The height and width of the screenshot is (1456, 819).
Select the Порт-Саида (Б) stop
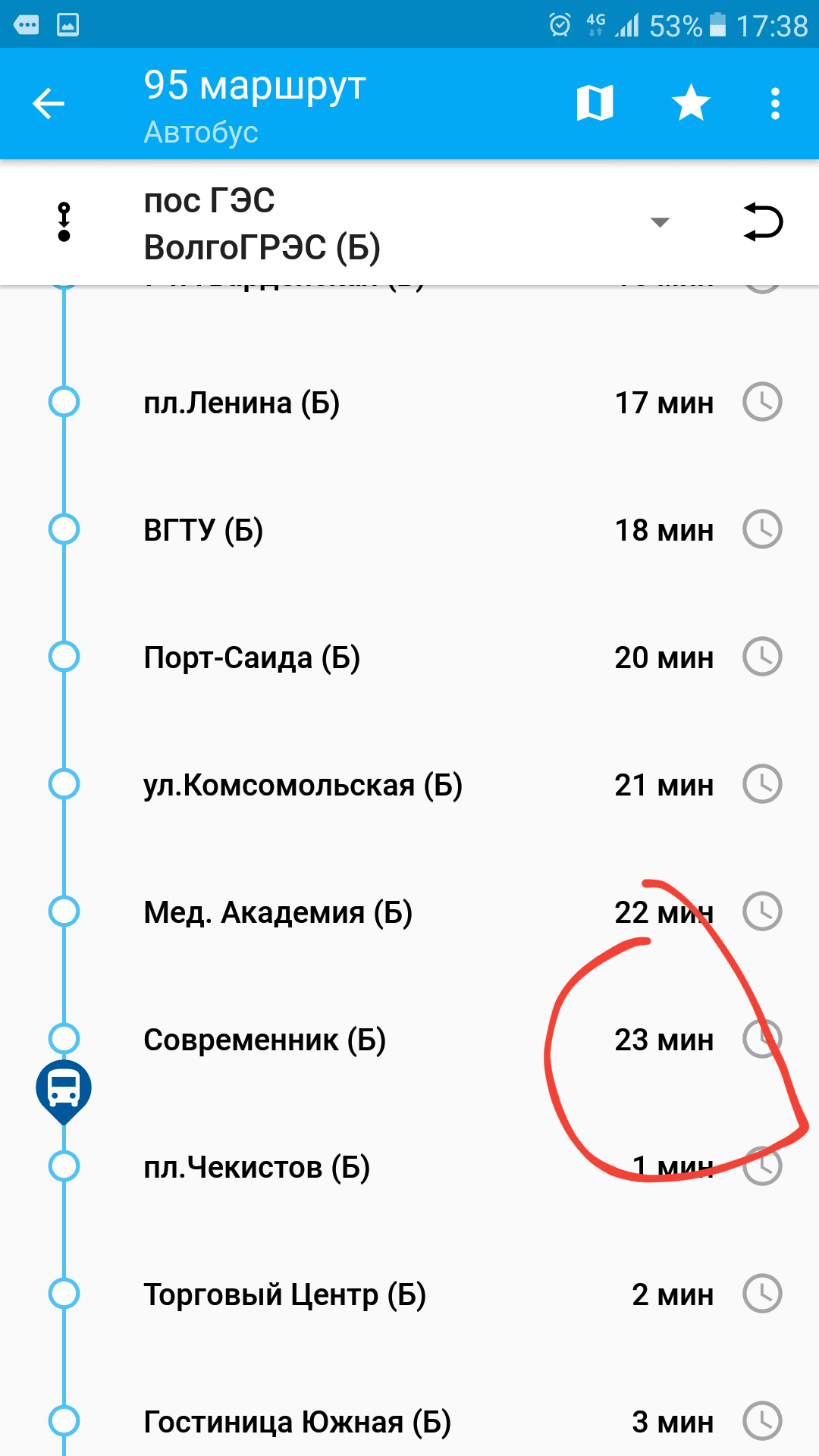252,657
